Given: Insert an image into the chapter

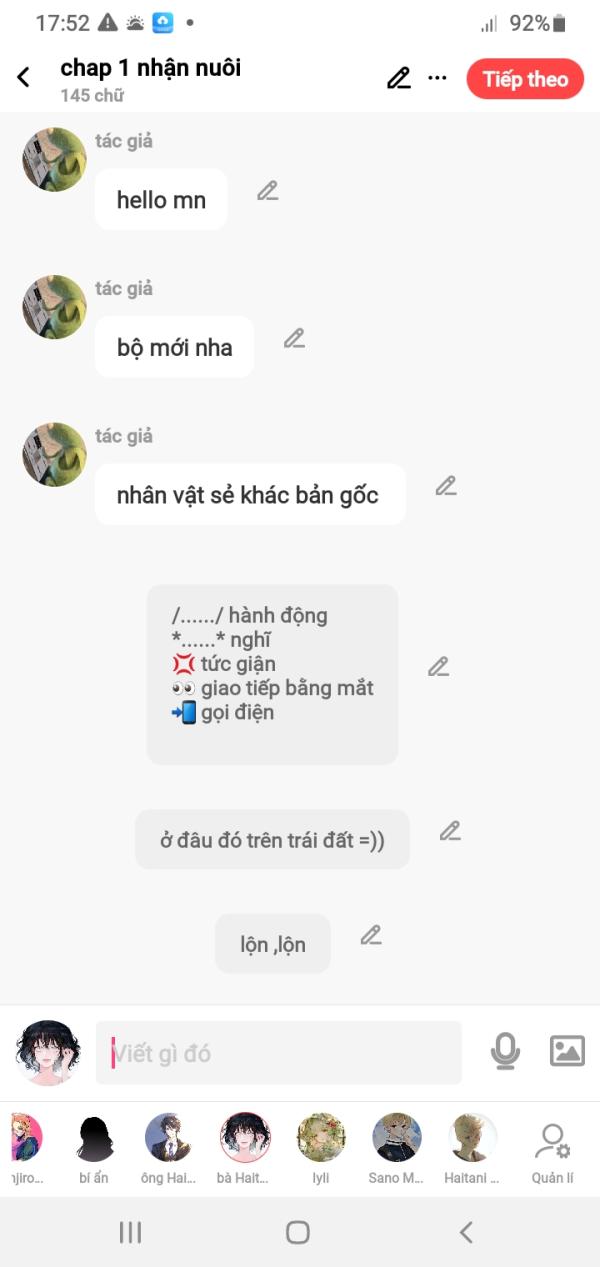Looking at the screenshot, I should click(x=567, y=1051).
